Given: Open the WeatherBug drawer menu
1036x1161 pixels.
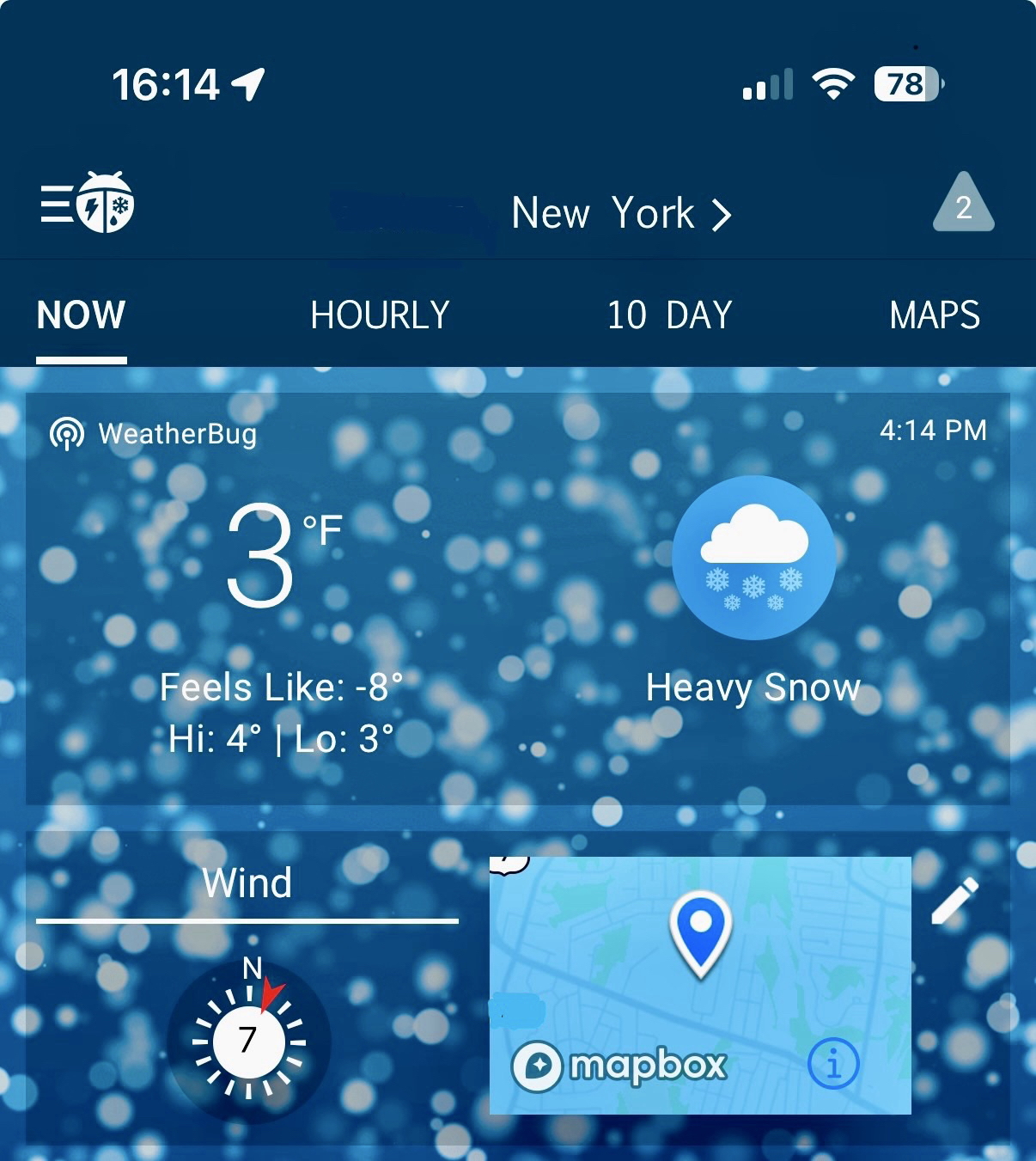Looking at the screenshot, I should click(86, 204).
